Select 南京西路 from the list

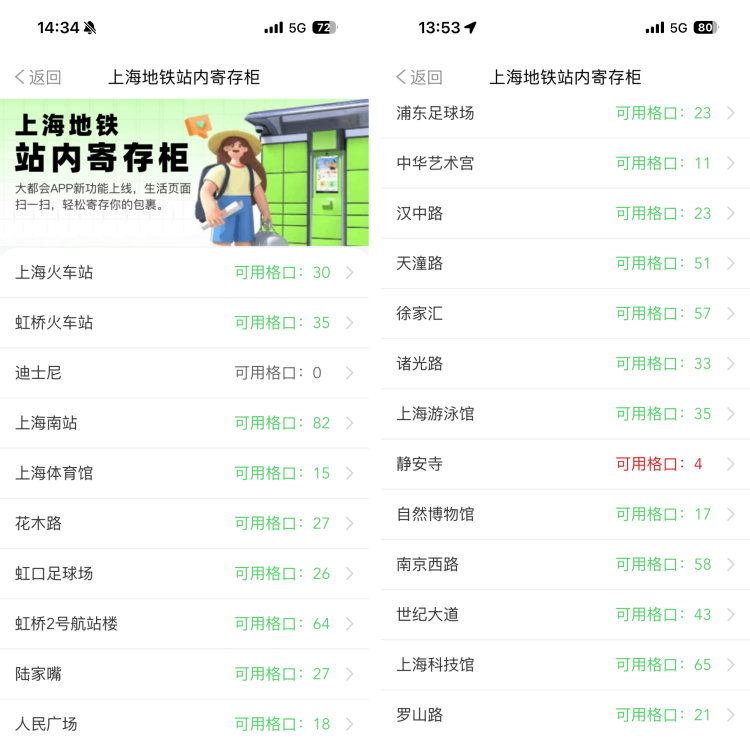coord(565,564)
